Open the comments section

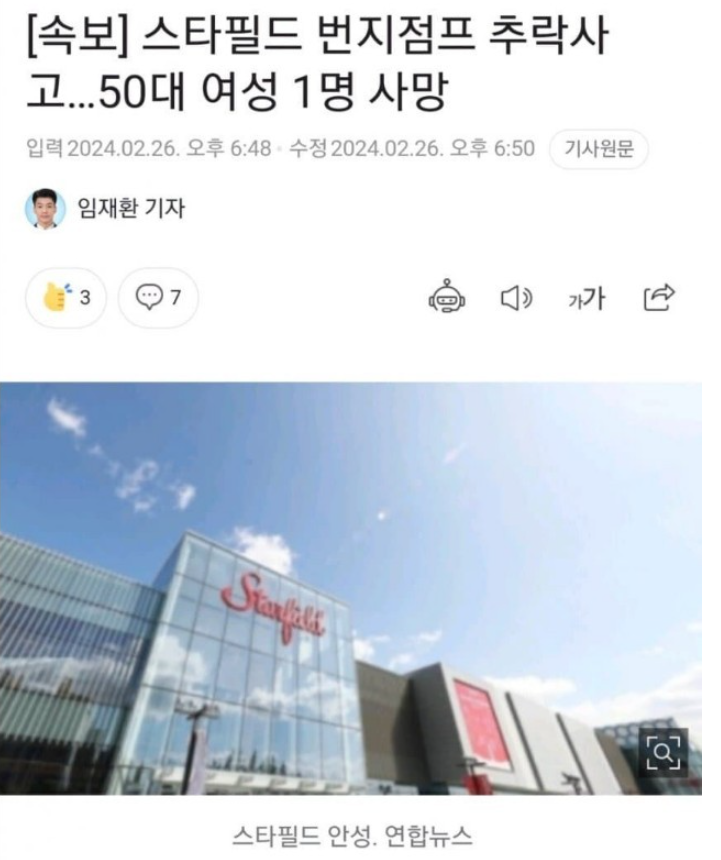pyautogui.click(x=158, y=298)
